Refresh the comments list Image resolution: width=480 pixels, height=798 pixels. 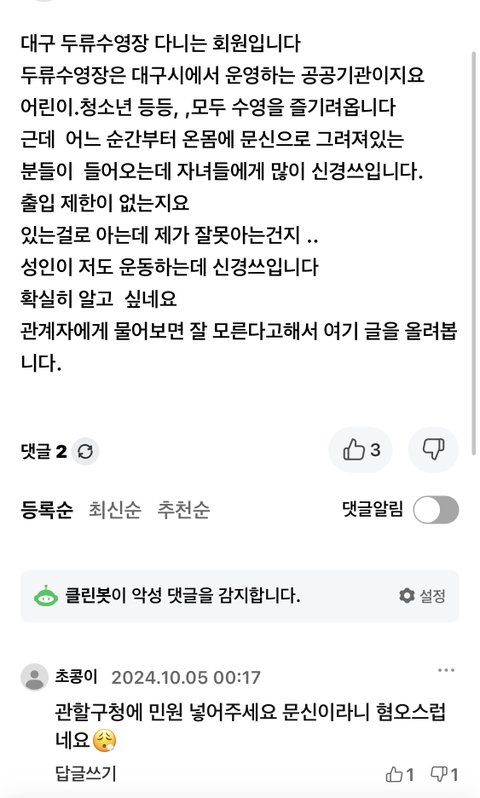pos(85,451)
